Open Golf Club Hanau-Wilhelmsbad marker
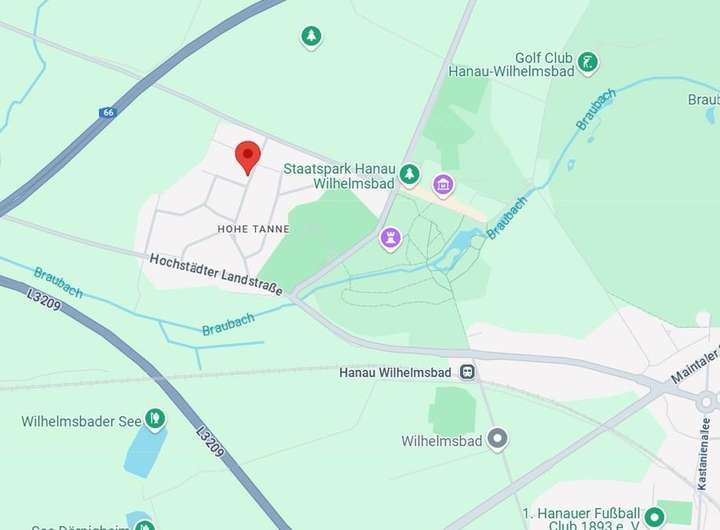The image size is (720, 530). pos(590,64)
